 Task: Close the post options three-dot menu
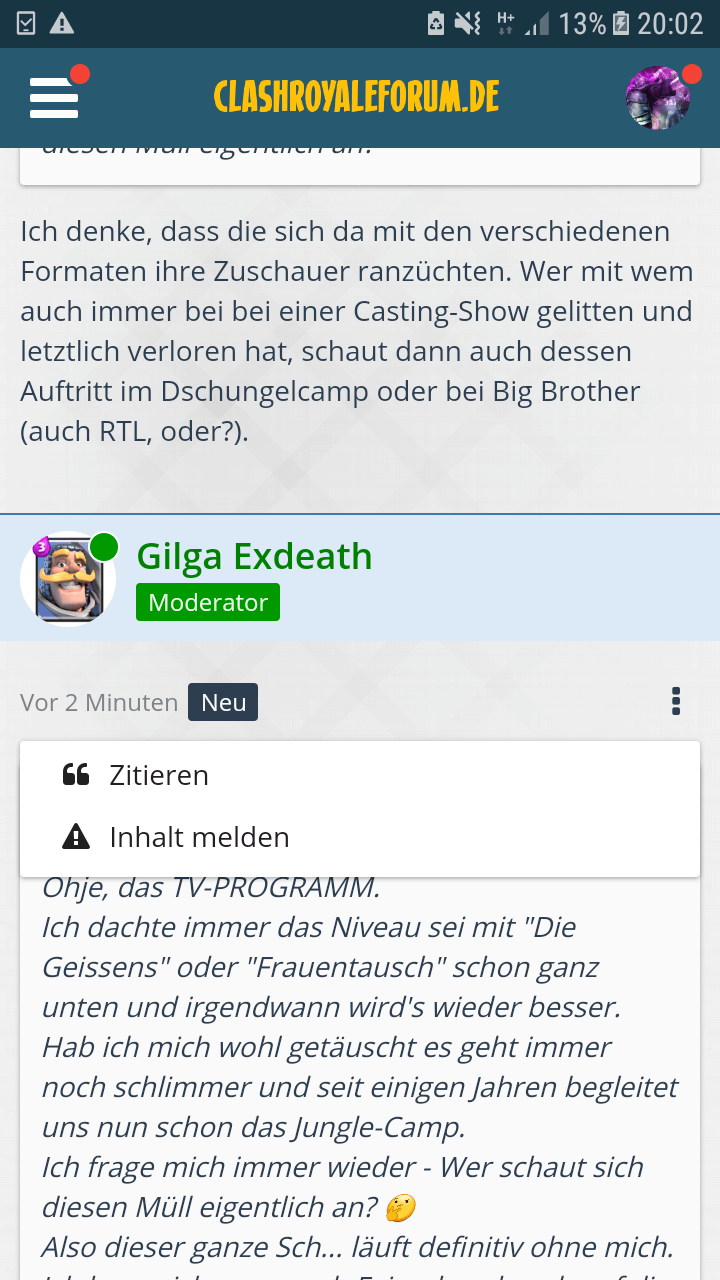click(x=676, y=702)
